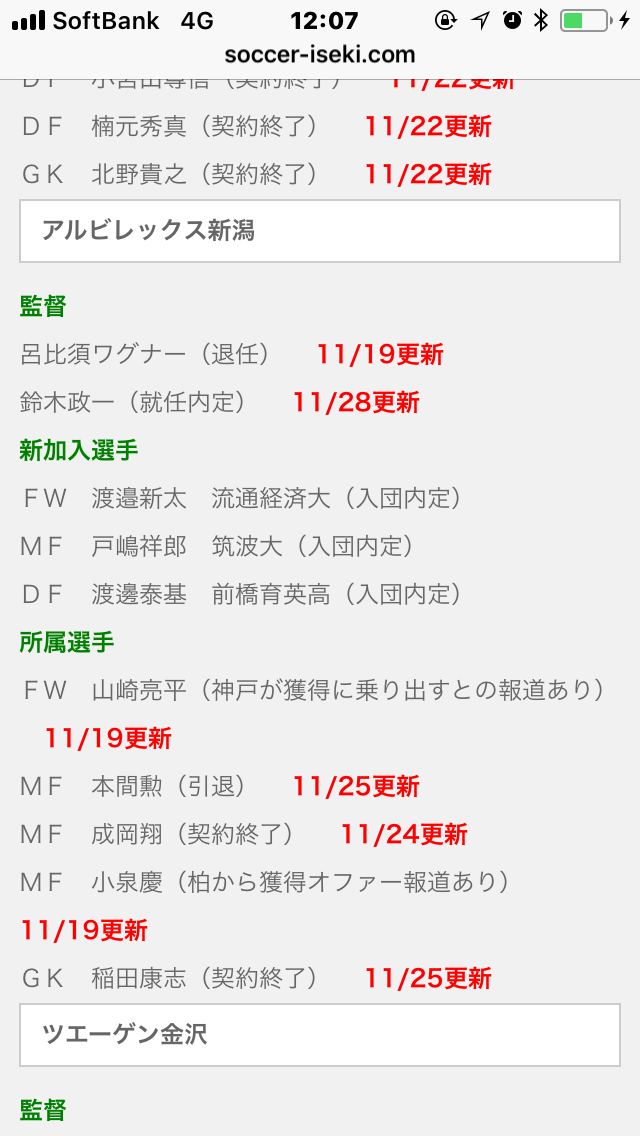The image size is (640, 1136).
Task: Tap the soccer-iseki.com address bar
Action: click(x=320, y=55)
